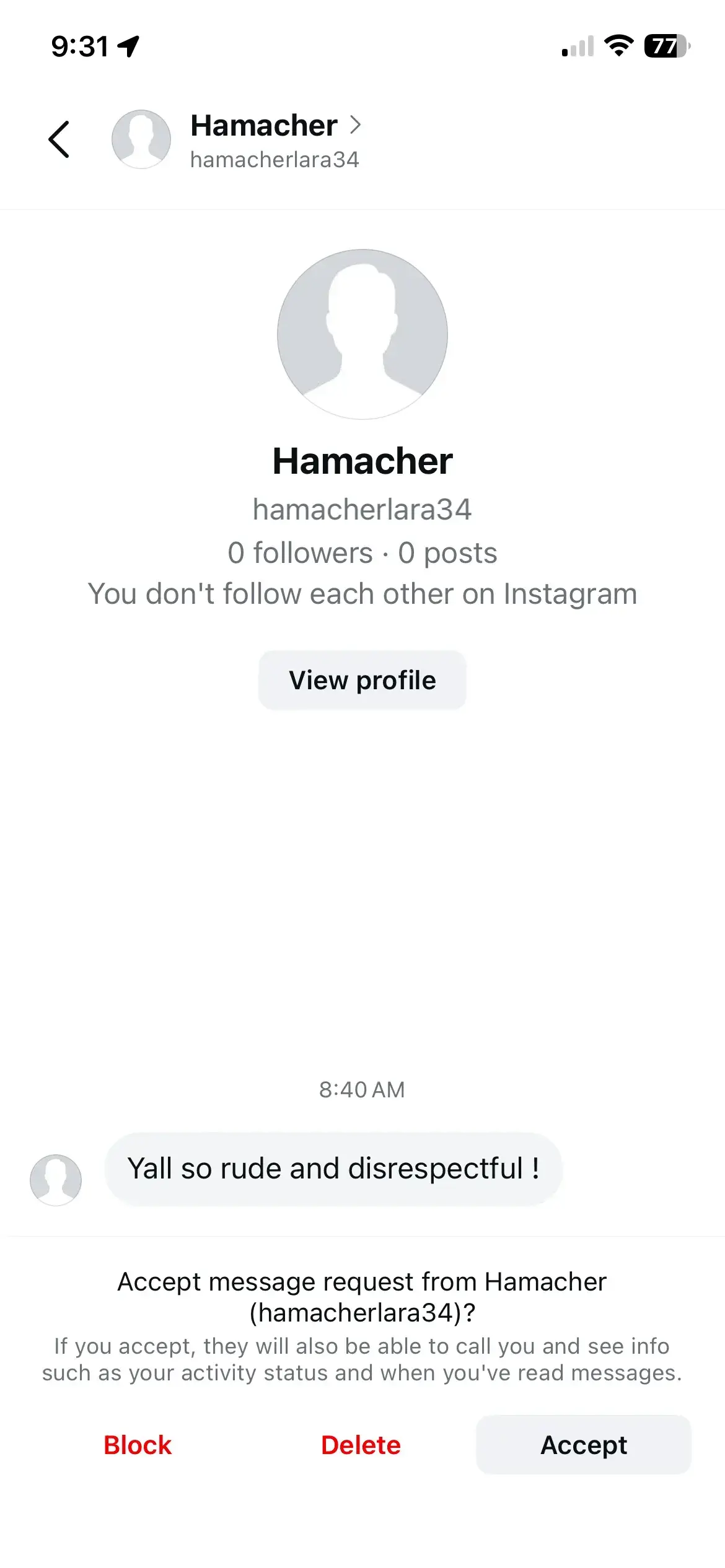This screenshot has height=1568, width=725.
Task: Open the username hamacherlara34 under the header name
Action: [275, 159]
